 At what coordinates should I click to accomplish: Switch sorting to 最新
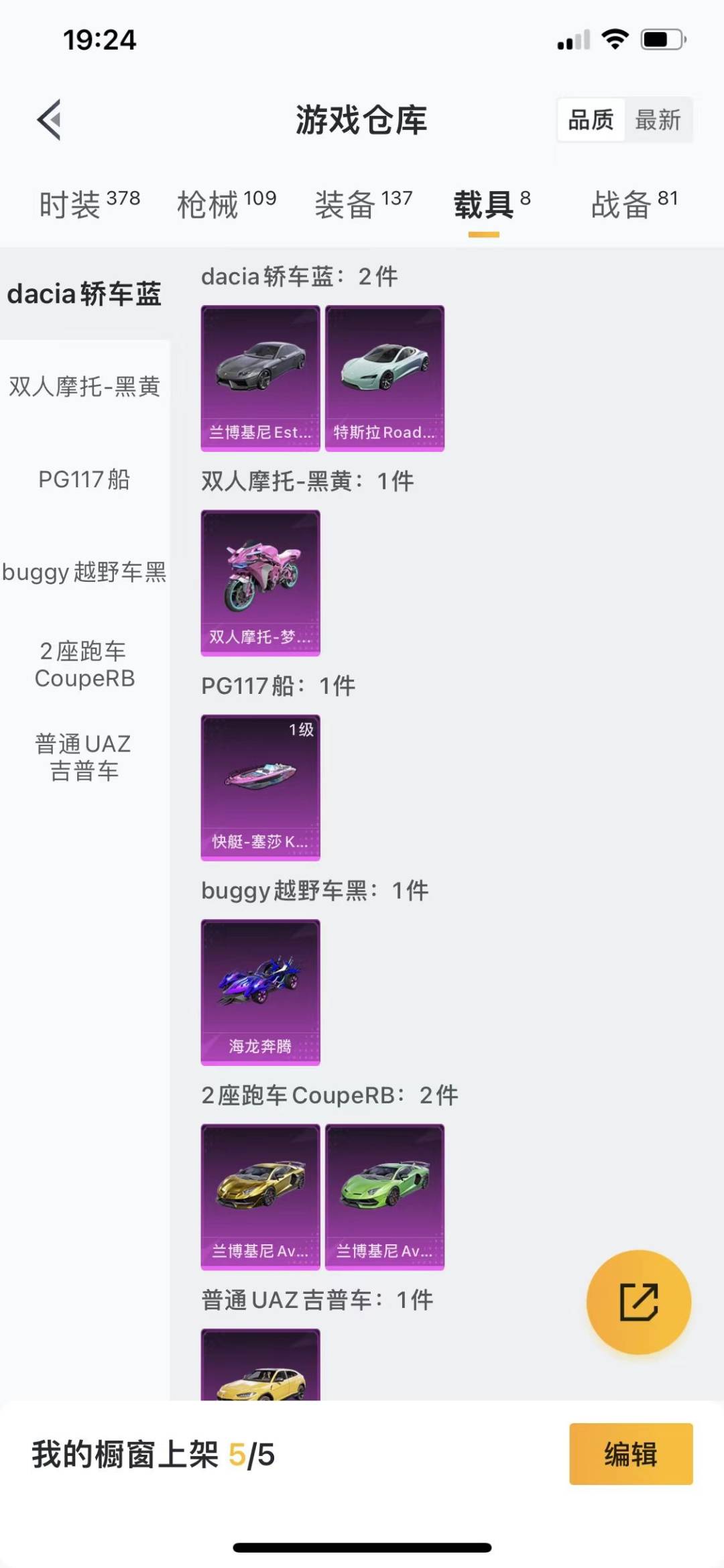(659, 121)
